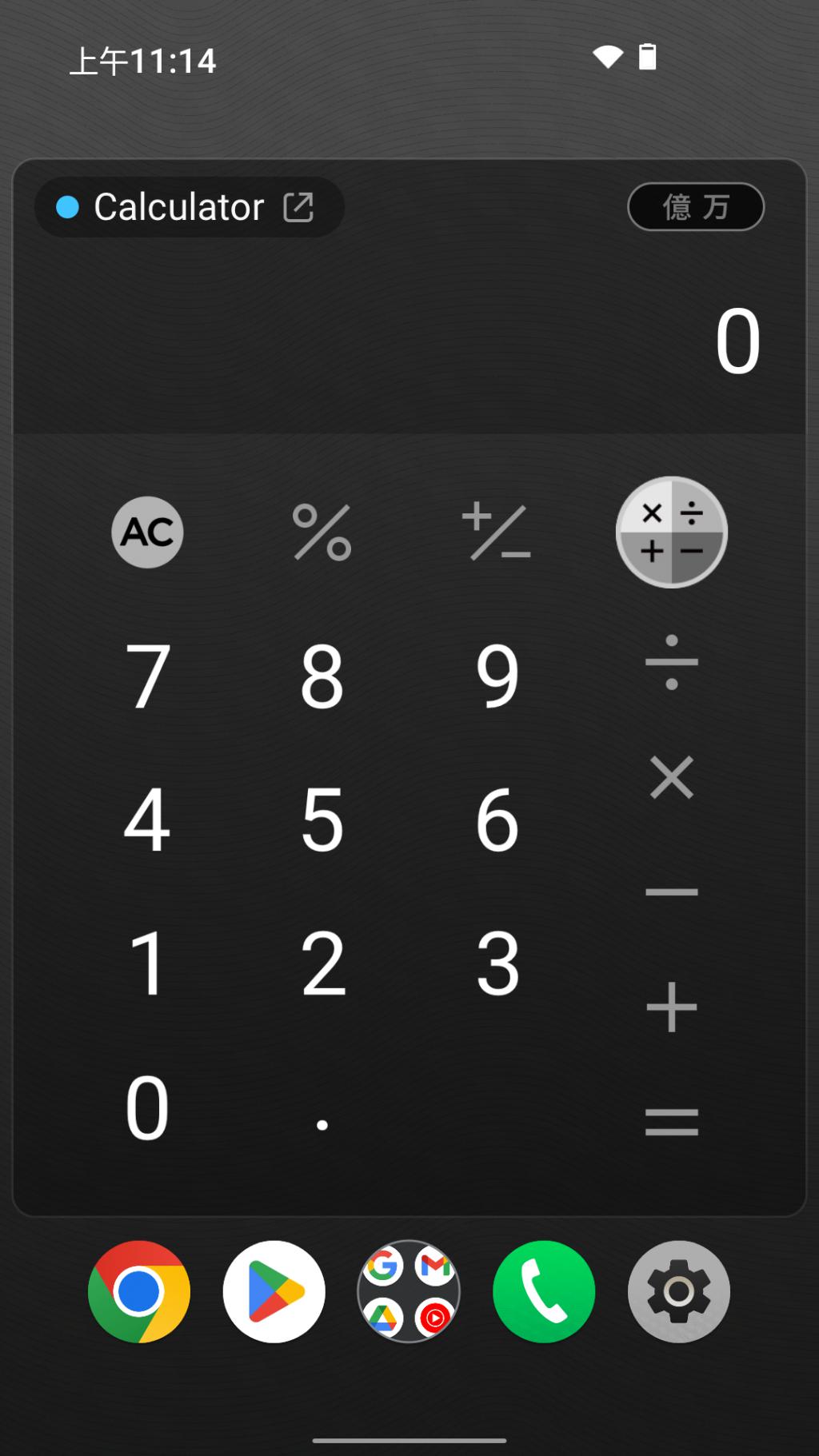The image size is (819, 1456).
Task: Tap the plus operator key
Action: point(672,1007)
